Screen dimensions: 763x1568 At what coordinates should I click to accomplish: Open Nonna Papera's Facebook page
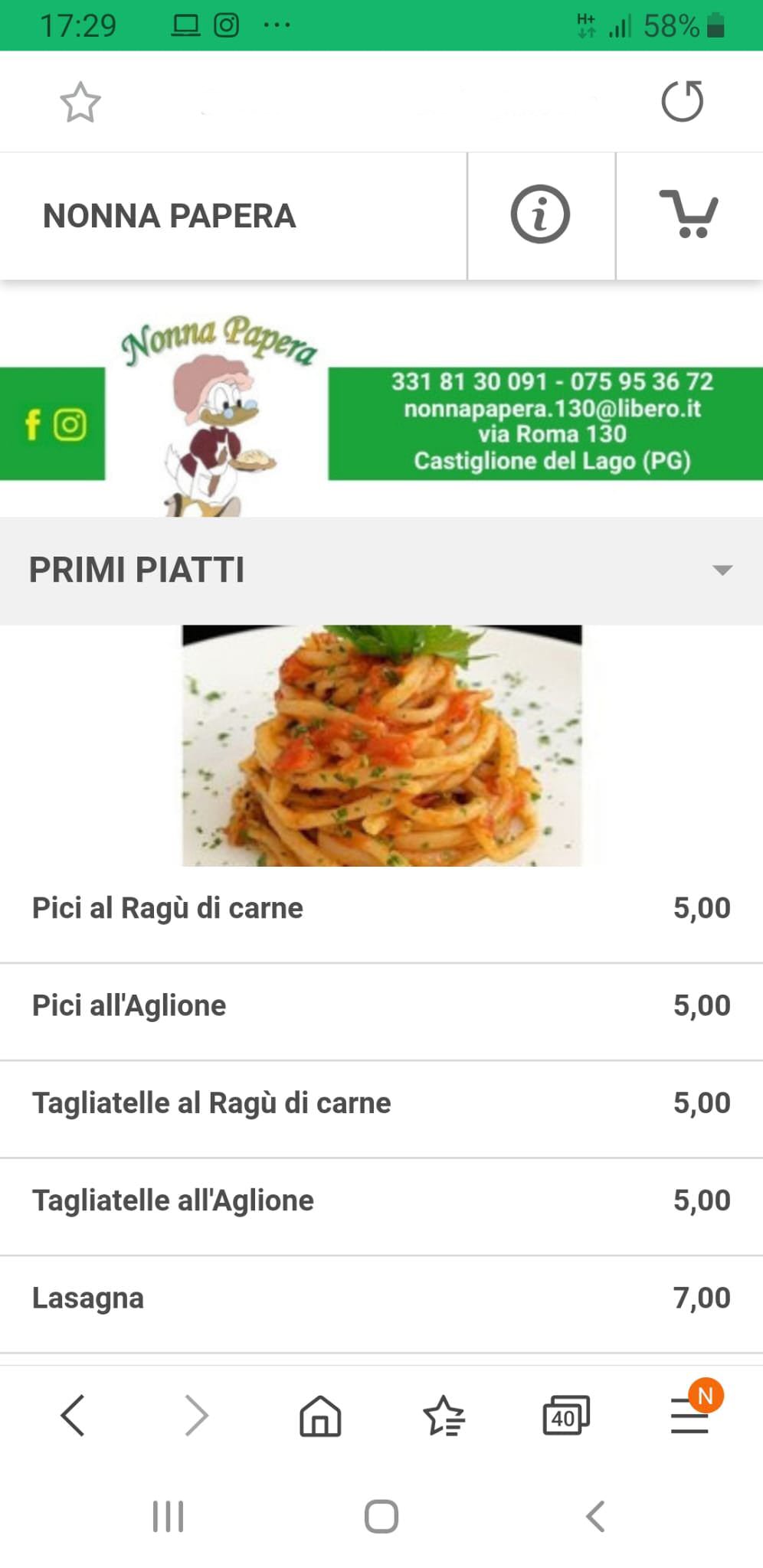click(x=32, y=424)
